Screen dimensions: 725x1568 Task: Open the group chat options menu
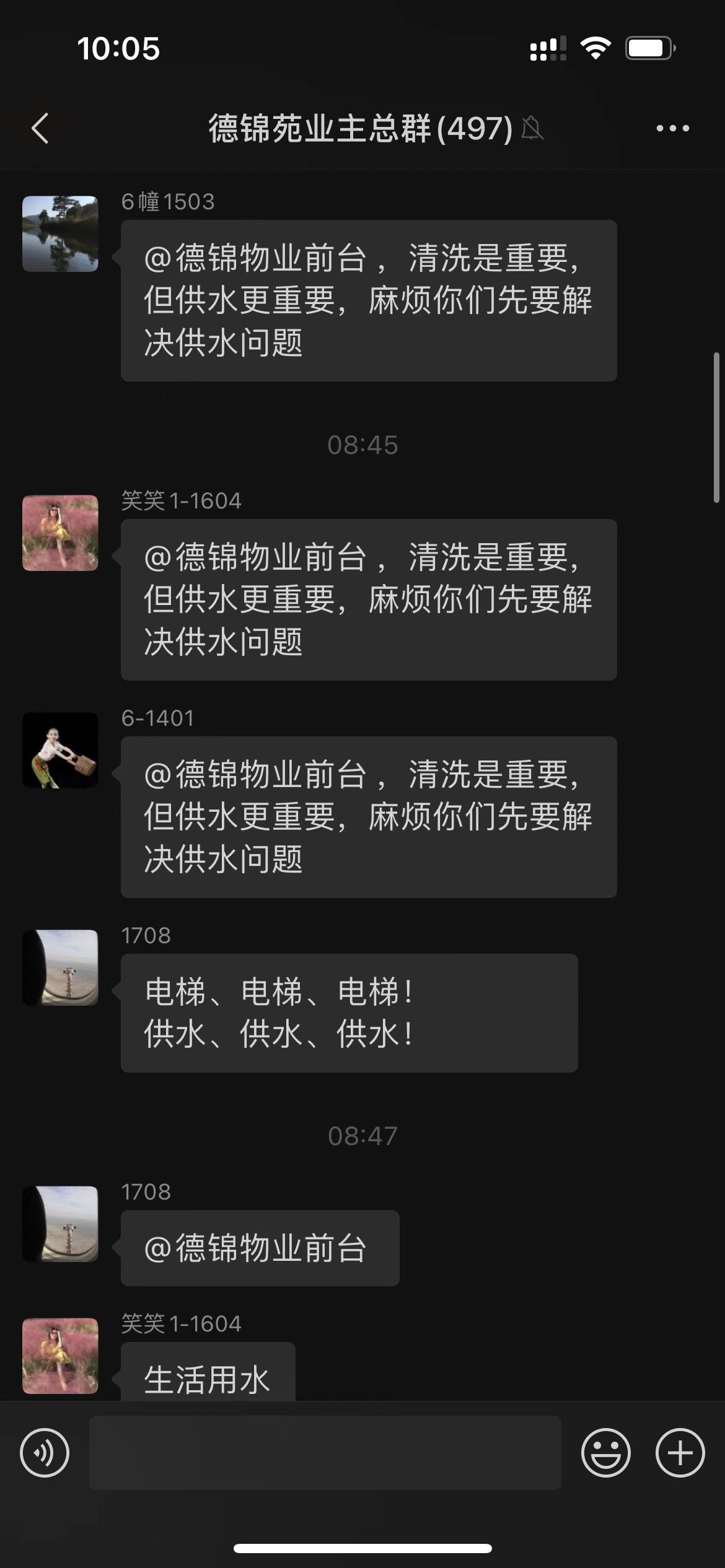[x=672, y=129]
